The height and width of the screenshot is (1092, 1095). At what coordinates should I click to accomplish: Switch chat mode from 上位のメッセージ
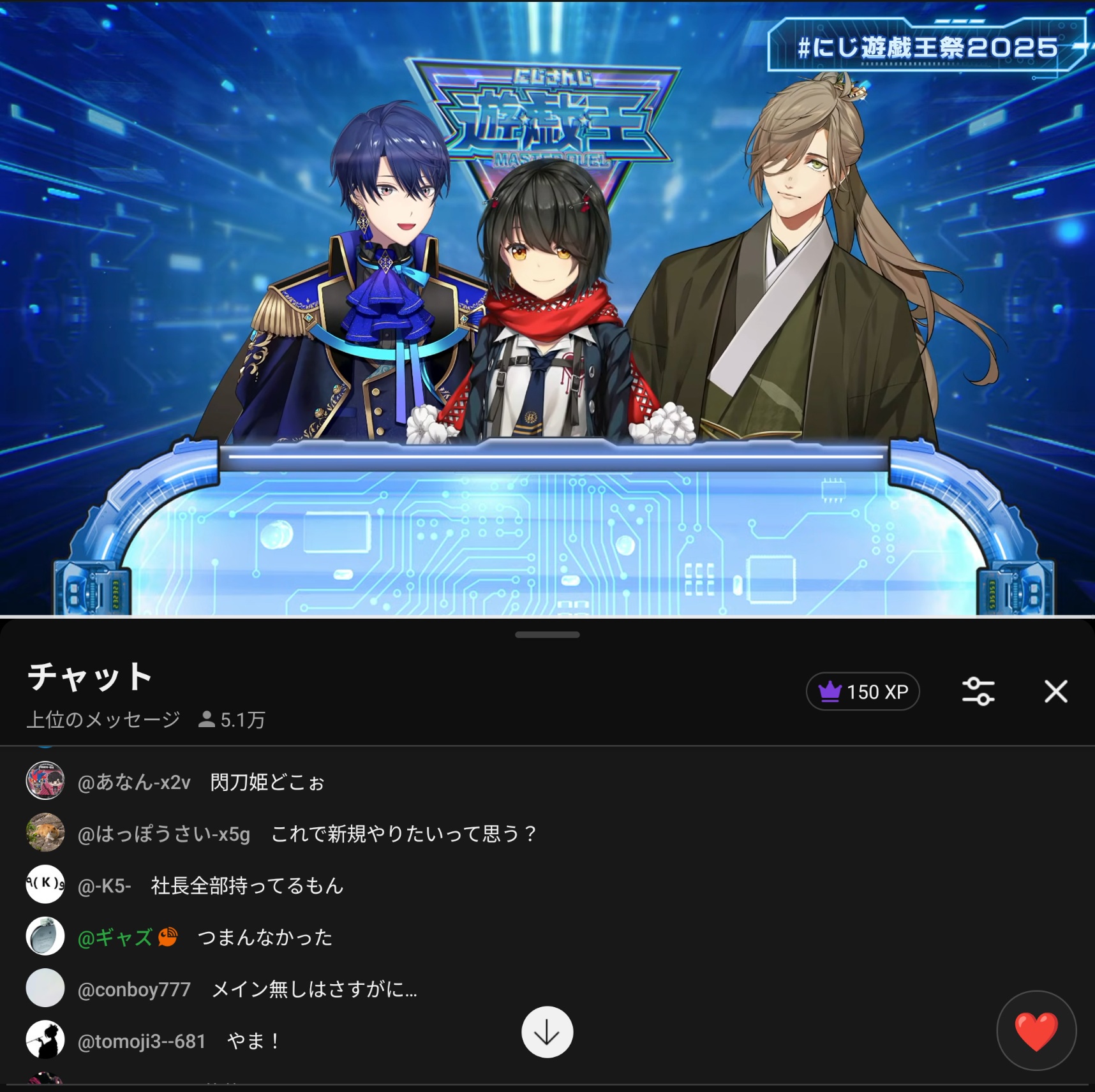click(x=103, y=720)
